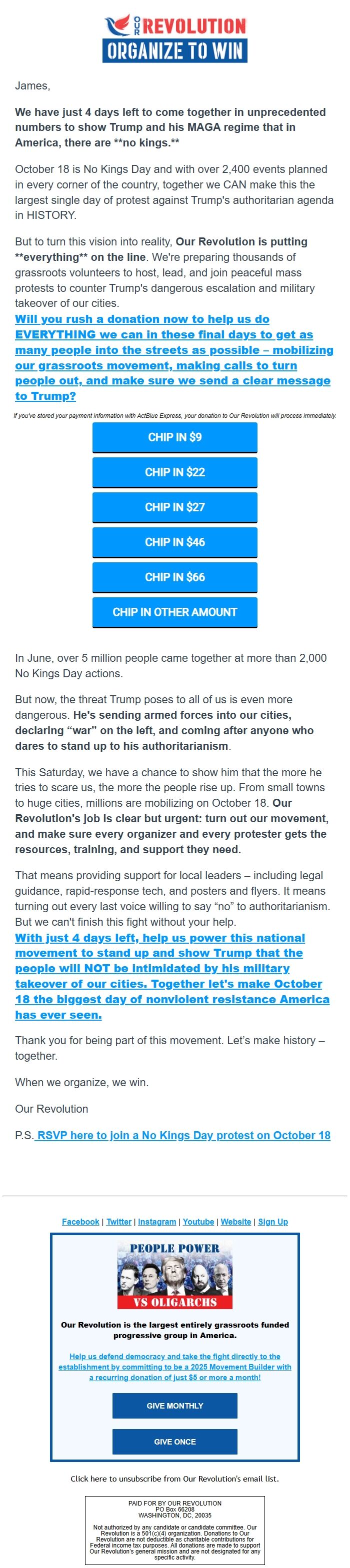
Task: Visit the Twitter link
Action: click(118, 1222)
